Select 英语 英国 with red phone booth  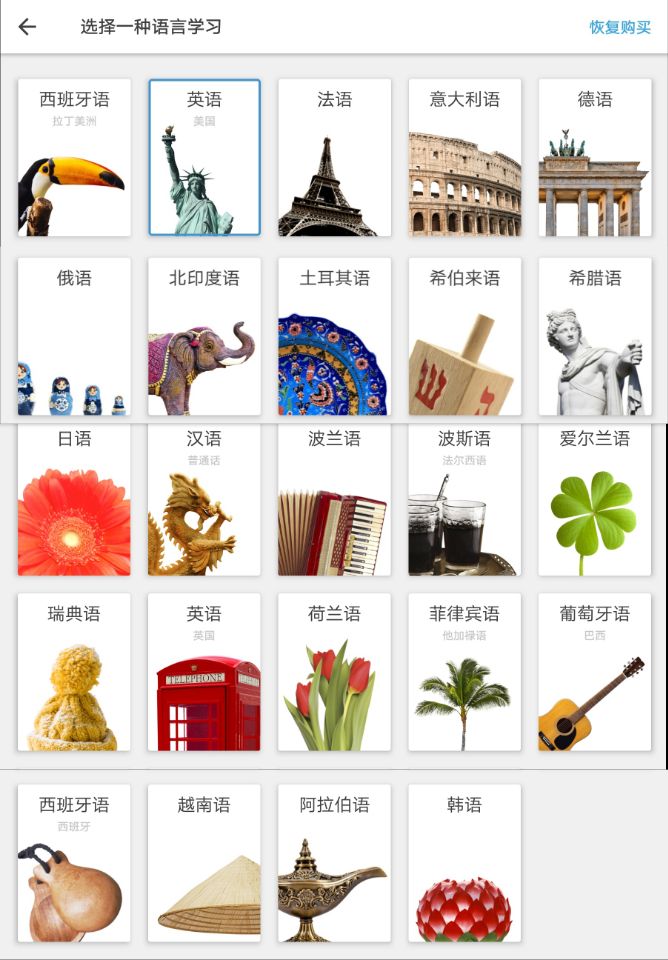pos(204,672)
